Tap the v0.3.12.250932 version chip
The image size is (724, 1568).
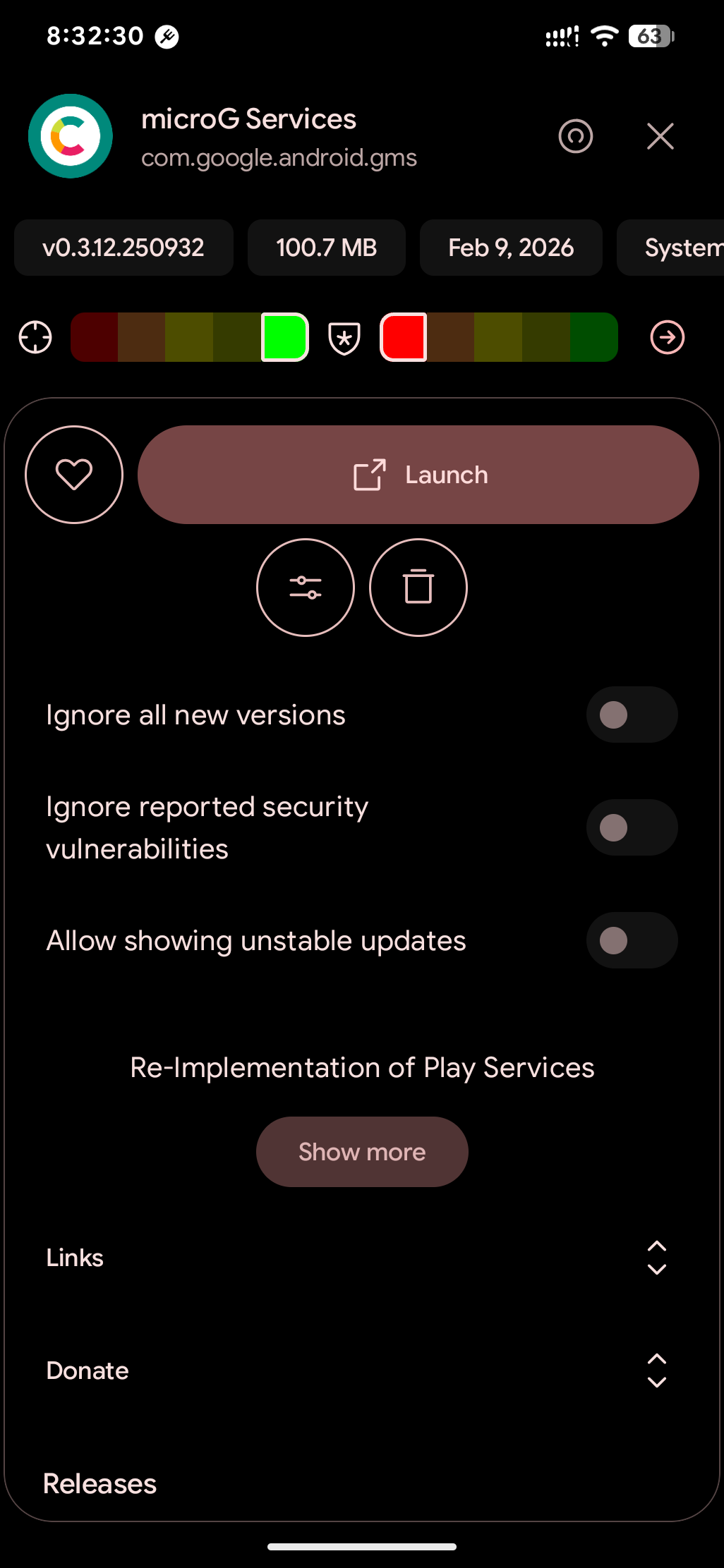[x=123, y=248]
